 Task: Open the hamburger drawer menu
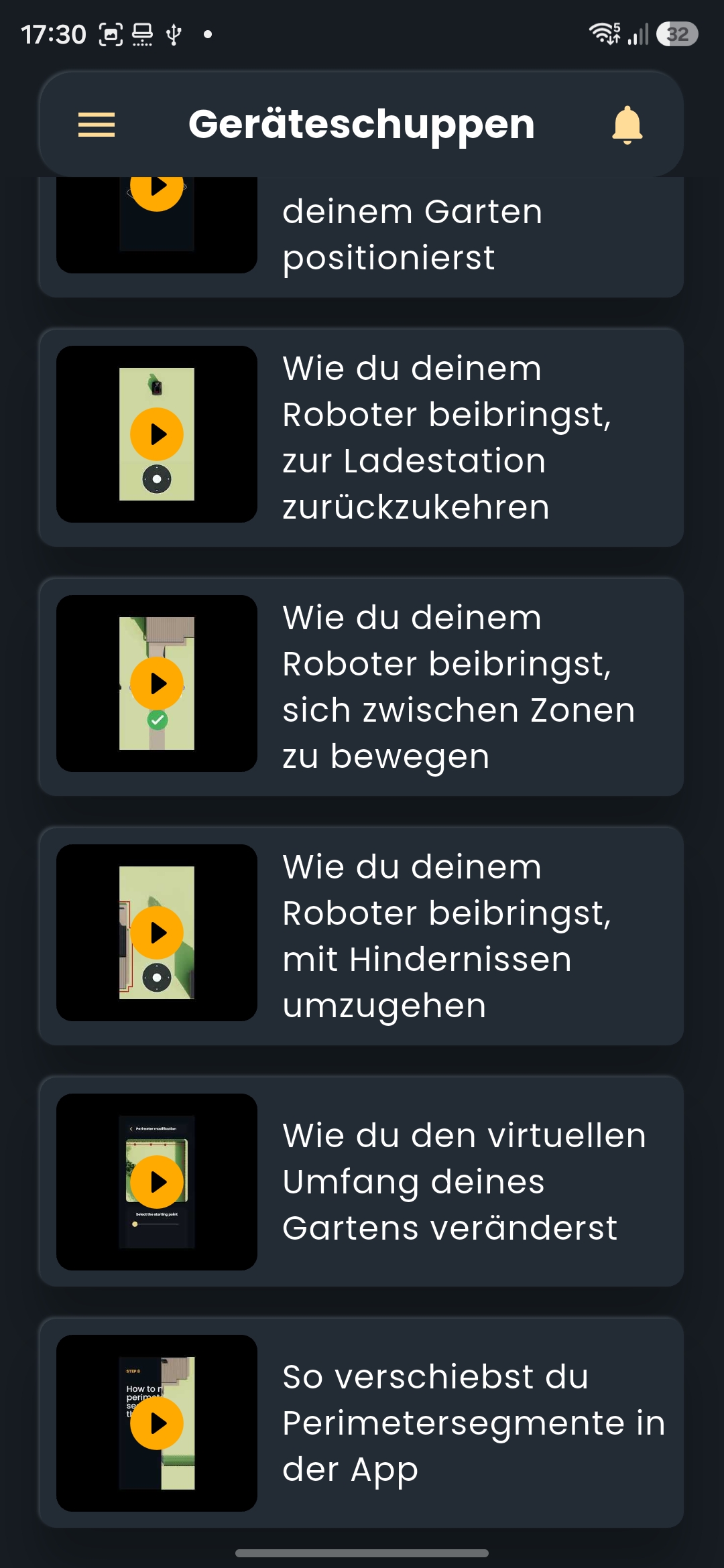pos(97,125)
